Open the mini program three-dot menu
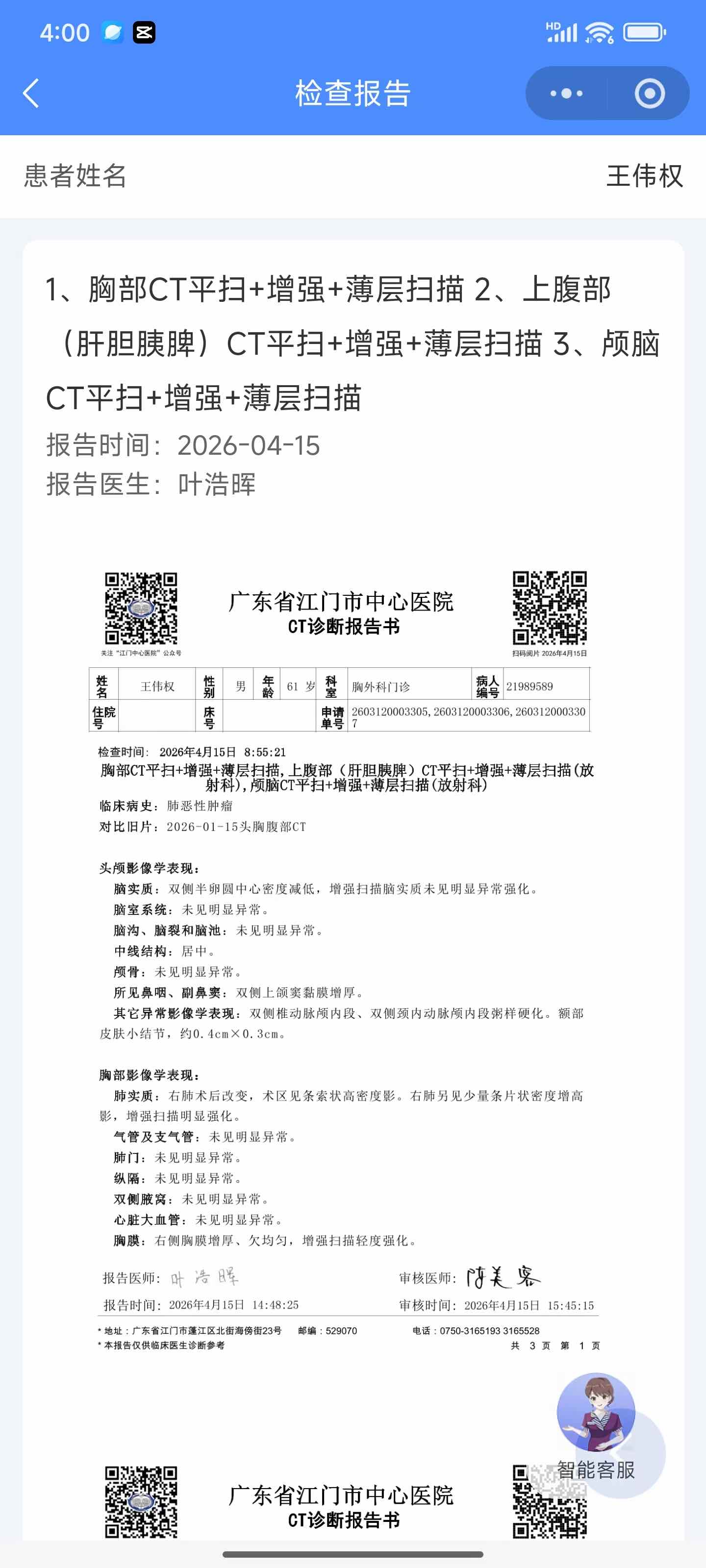This screenshot has height=1568, width=706. (x=566, y=93)
